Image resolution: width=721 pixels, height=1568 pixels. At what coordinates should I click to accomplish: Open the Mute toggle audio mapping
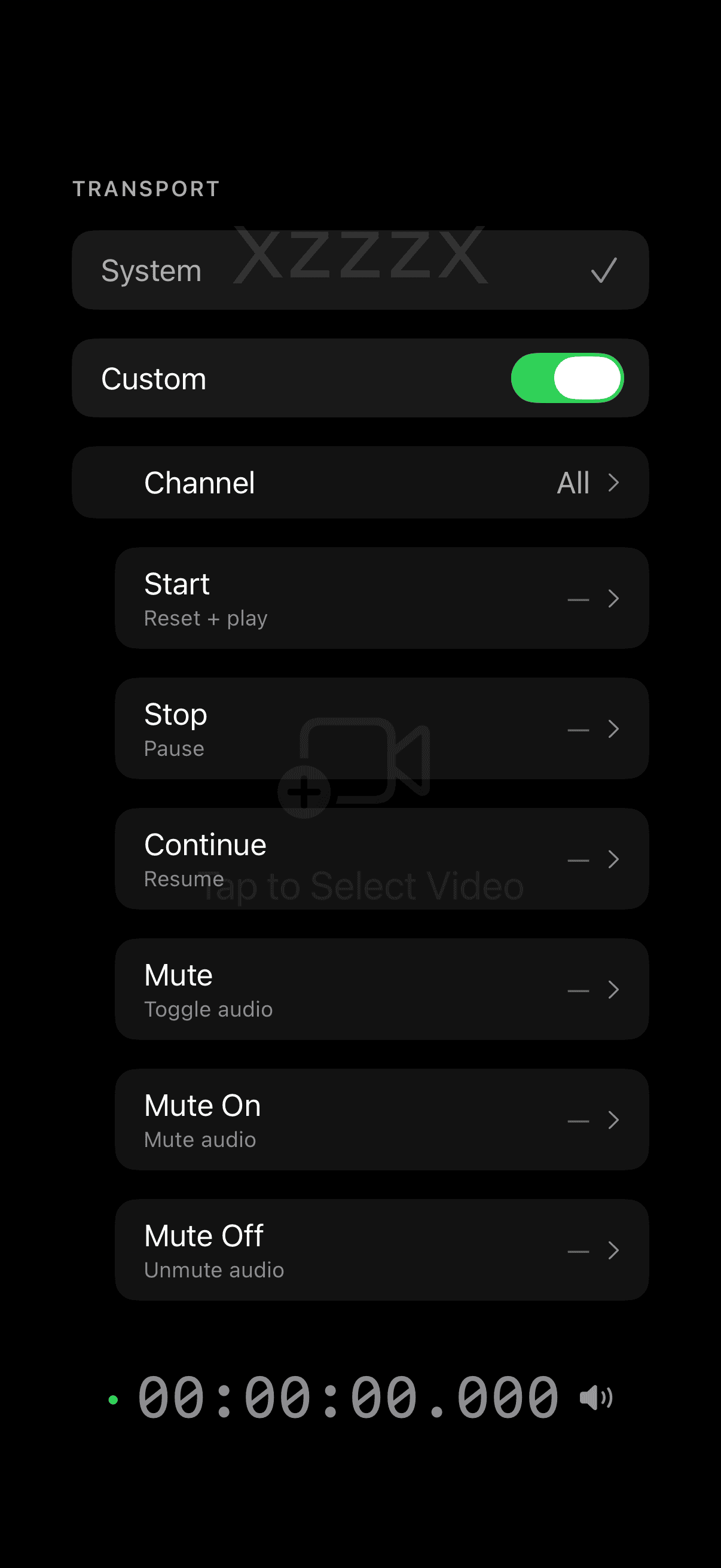click(x=381, y=989)
